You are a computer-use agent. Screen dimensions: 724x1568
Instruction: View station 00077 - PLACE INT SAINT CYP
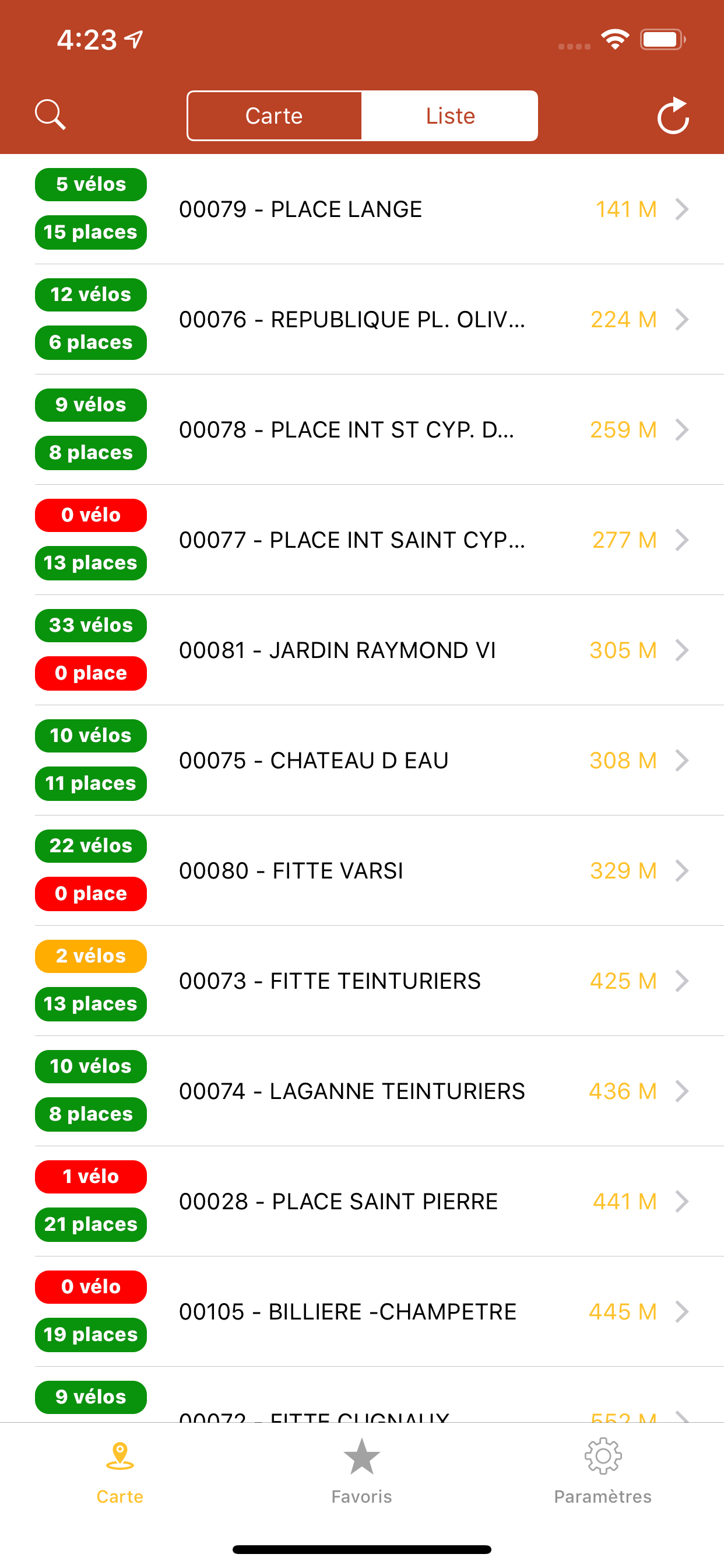click(x=362, y=540)
